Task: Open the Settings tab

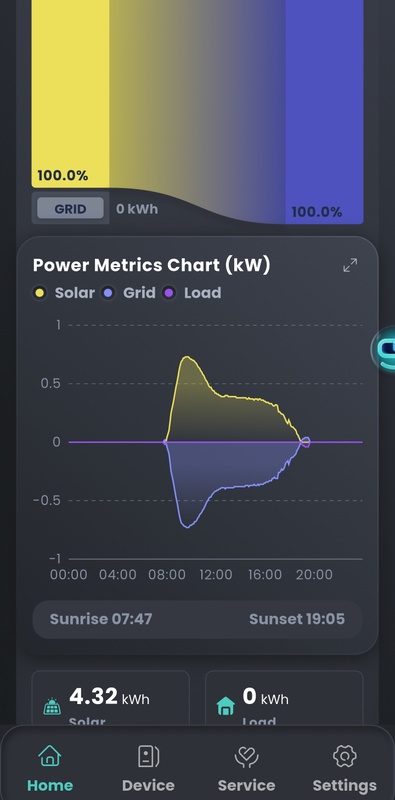Action: pyautogui.click(x=344, y=768)
